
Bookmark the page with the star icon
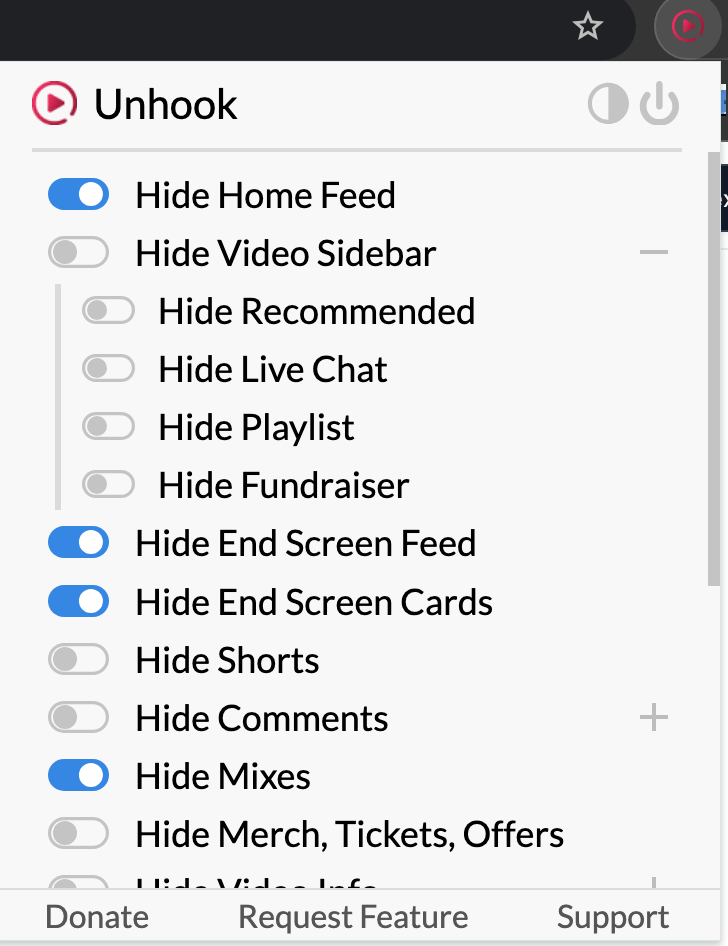[588, 27]
